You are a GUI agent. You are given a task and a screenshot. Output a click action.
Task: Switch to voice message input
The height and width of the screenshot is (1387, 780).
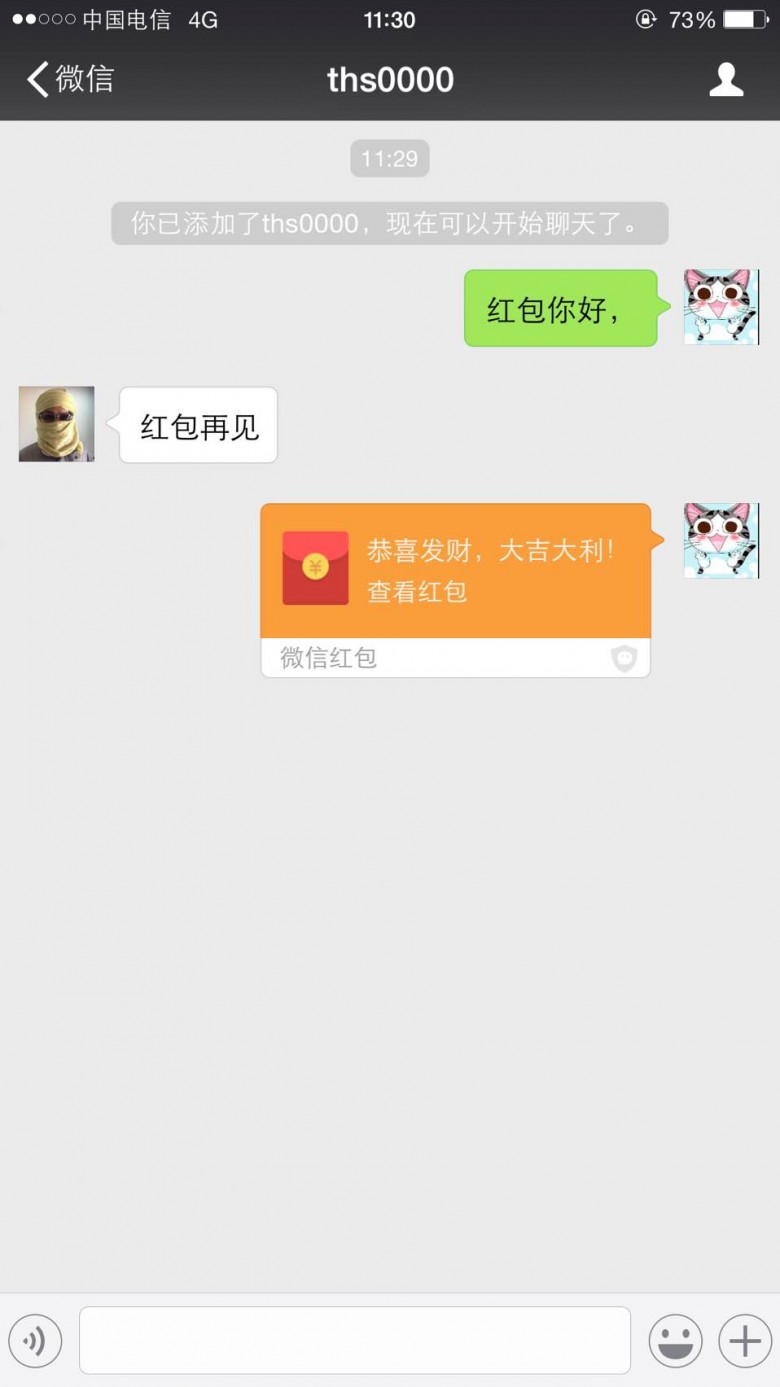[35, 1340]
